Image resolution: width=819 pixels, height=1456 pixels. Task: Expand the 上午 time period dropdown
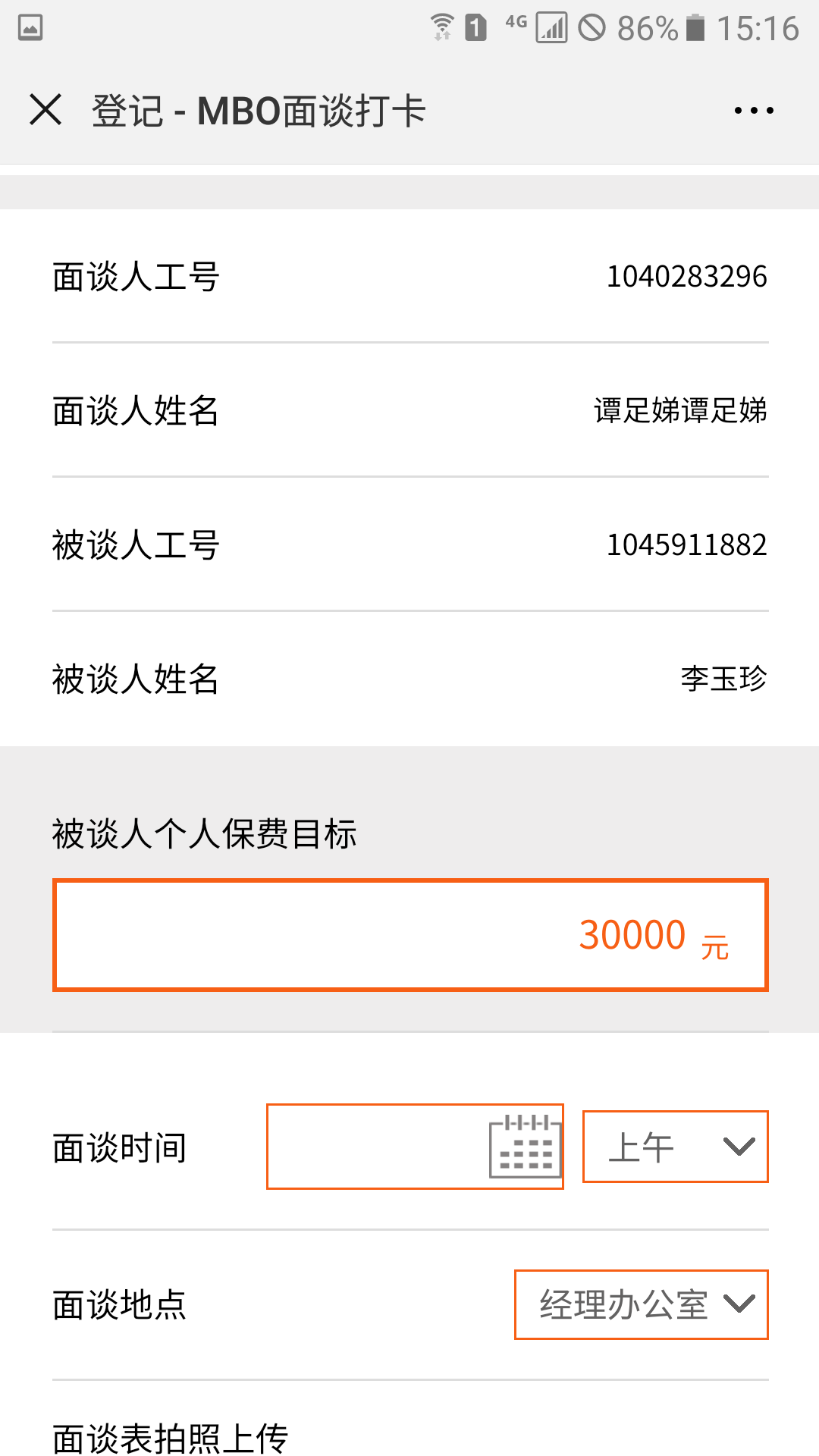coord(675,1147)
